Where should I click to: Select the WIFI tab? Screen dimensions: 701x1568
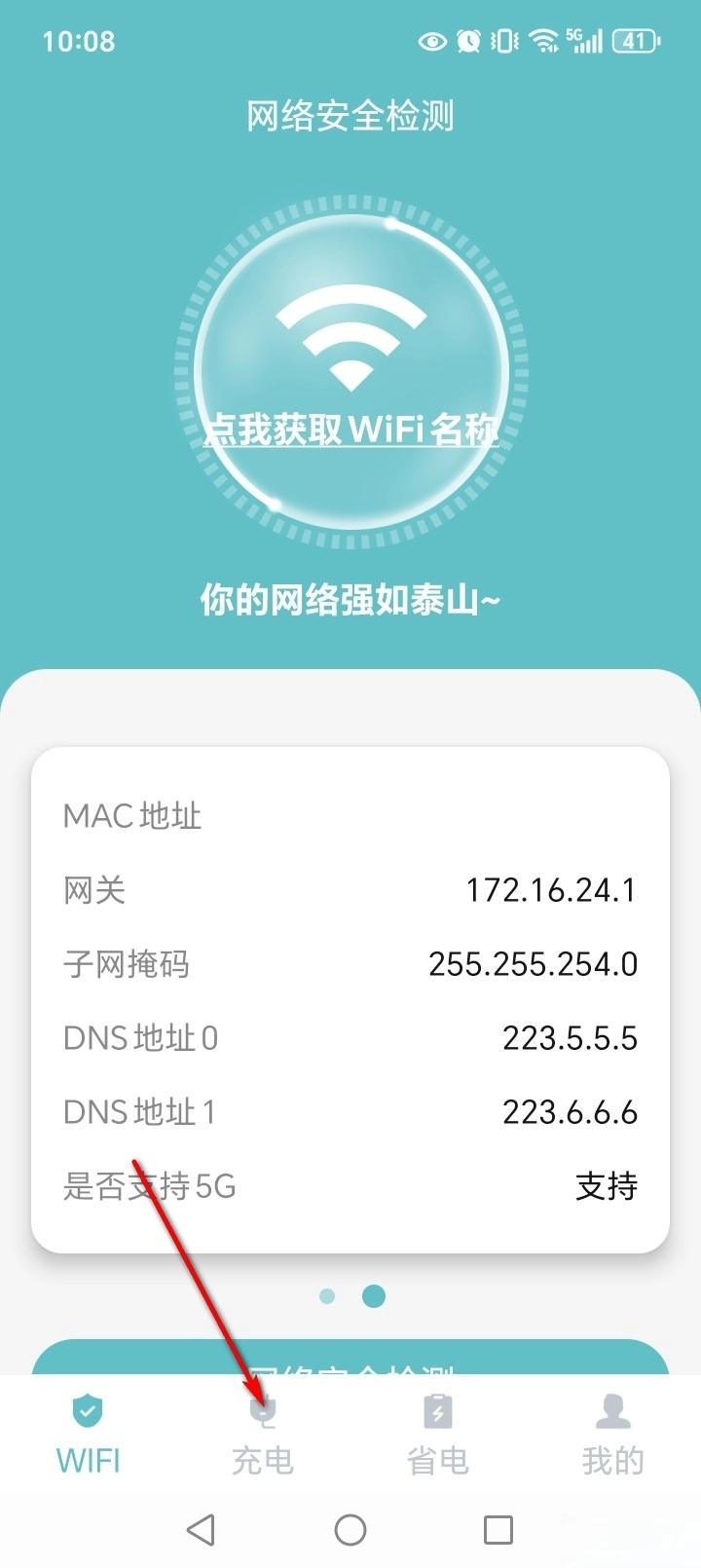(88, 1434)
